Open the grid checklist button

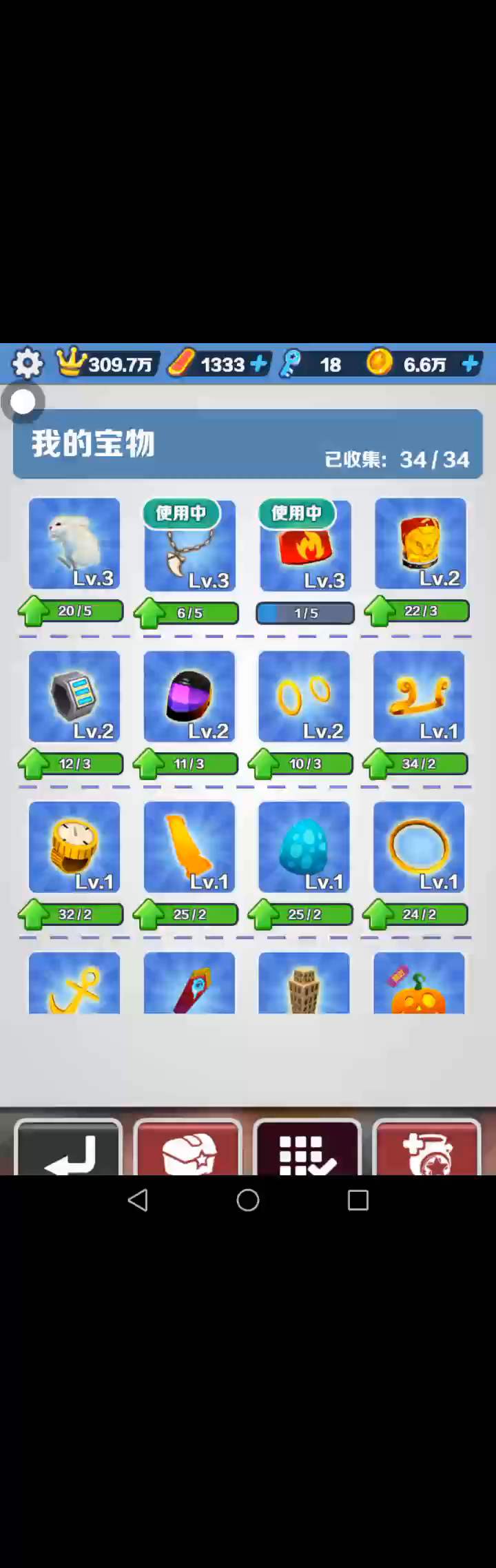tap(307, 1149)
